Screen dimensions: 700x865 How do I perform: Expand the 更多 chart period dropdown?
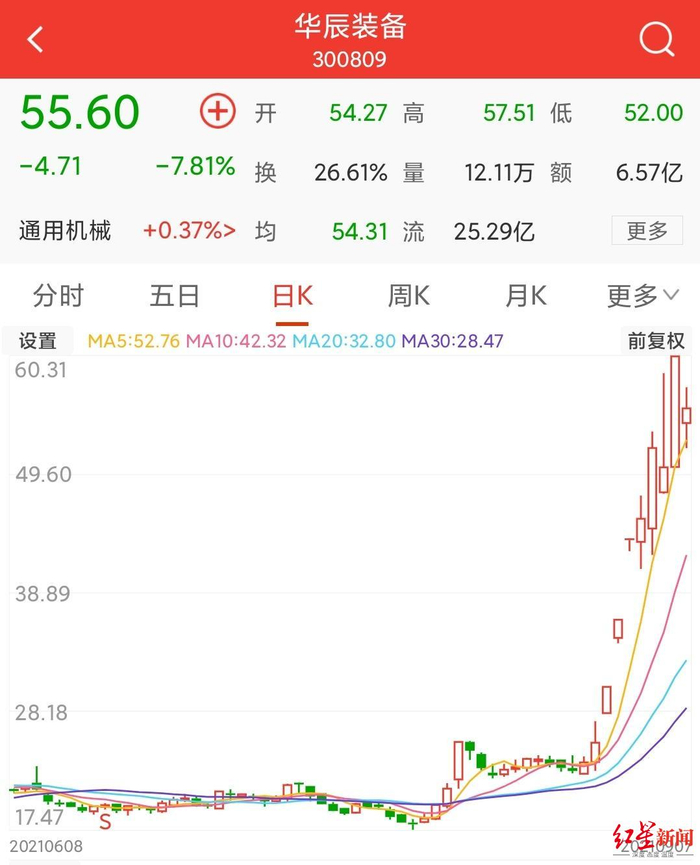[x=643, y=296]
